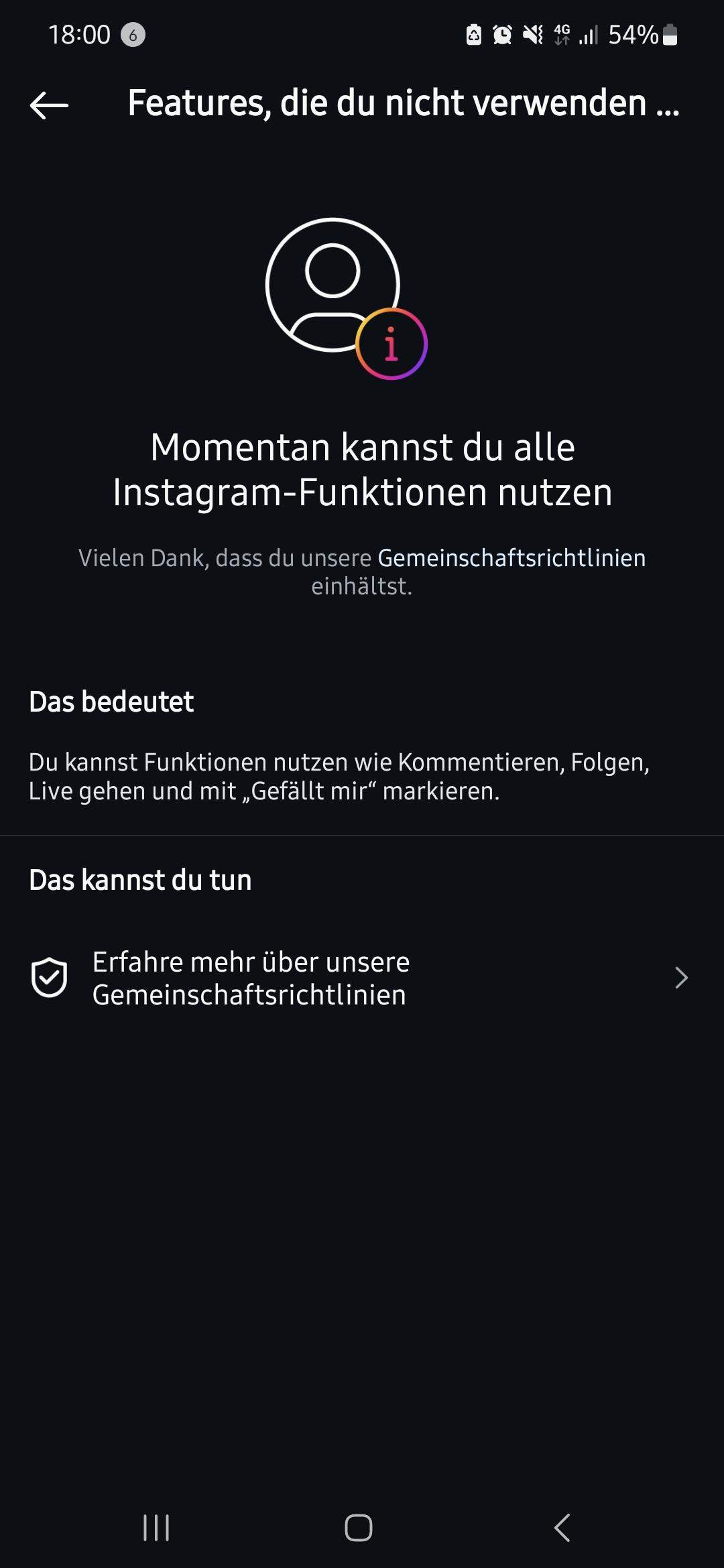Tap the Das bedeutet section header
The image size is (724, 1568).
pos(111,702)
